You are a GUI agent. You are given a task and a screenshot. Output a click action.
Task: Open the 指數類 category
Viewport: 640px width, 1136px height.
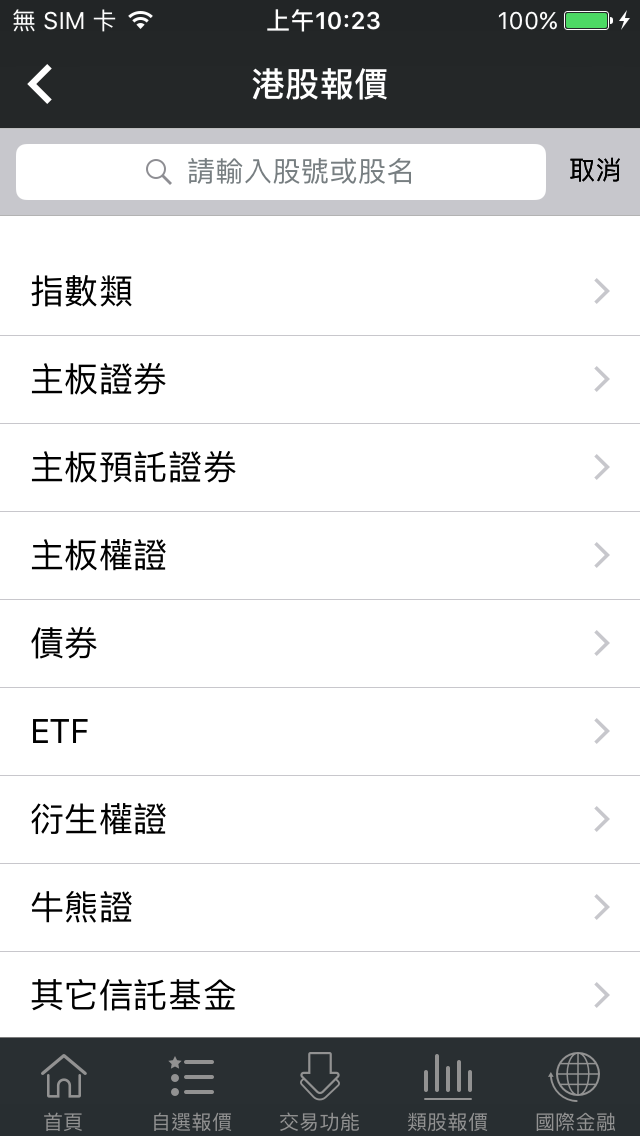(320, 292)
